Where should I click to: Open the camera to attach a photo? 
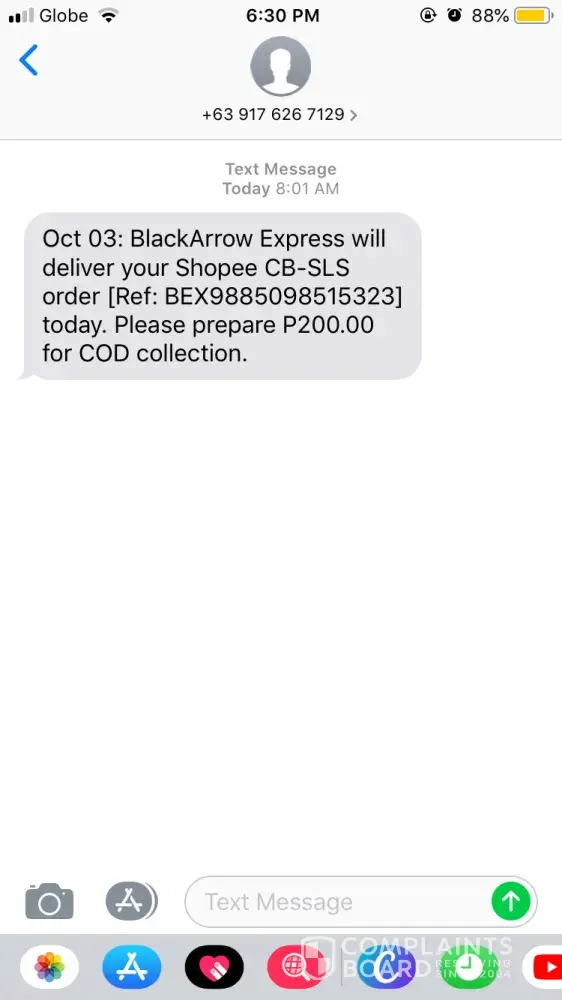click(x=50, y=901)
